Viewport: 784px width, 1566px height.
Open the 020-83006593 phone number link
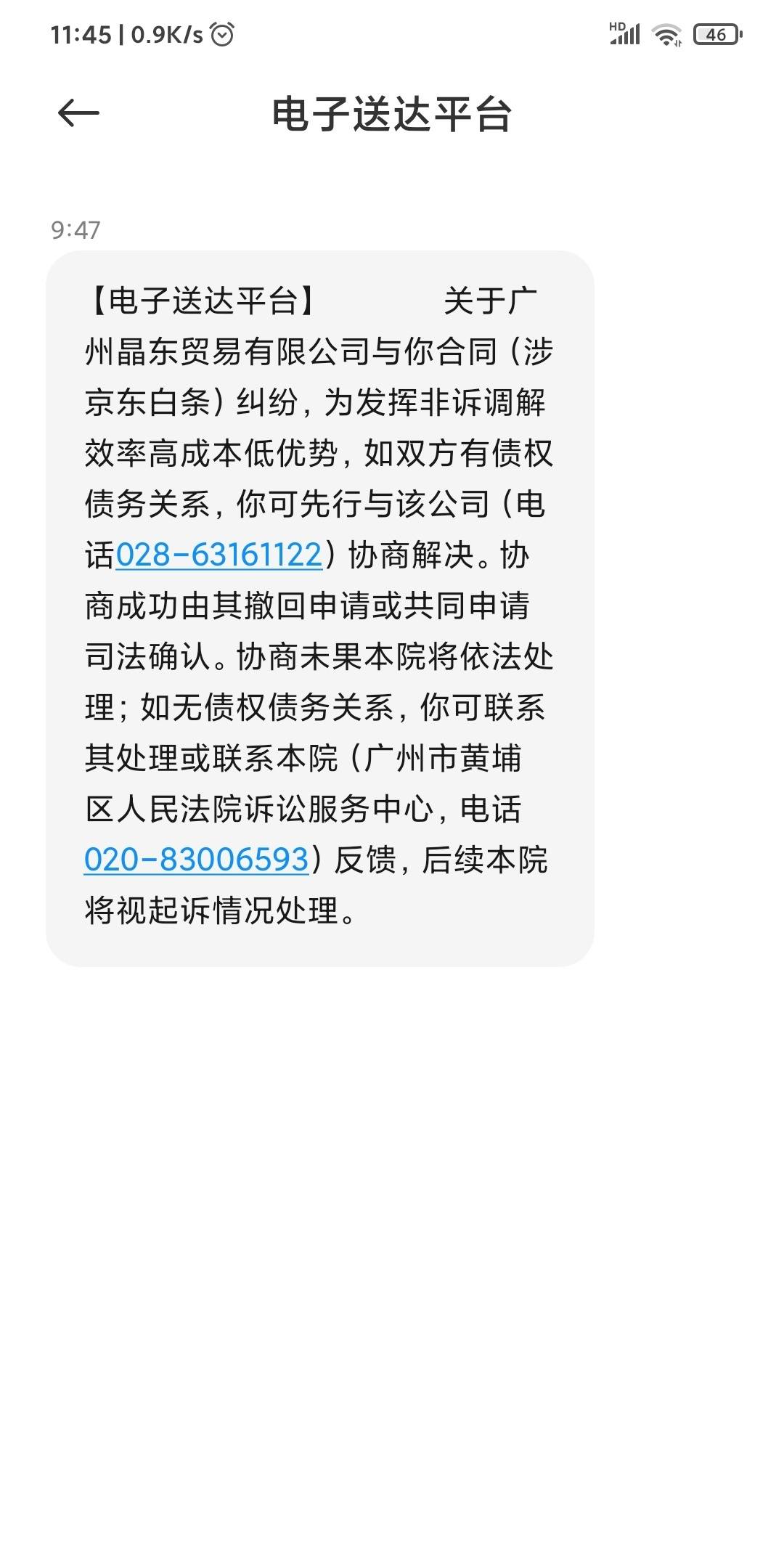197,860
